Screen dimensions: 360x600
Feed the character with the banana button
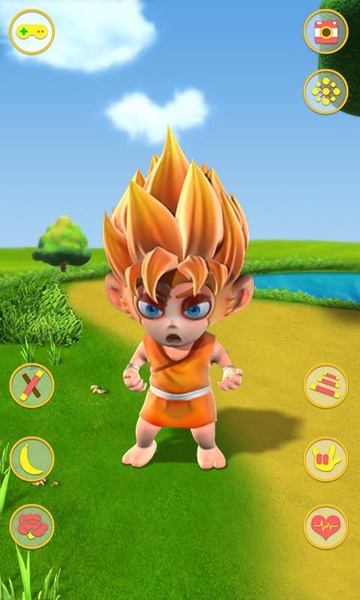click(x=32, y=459)
